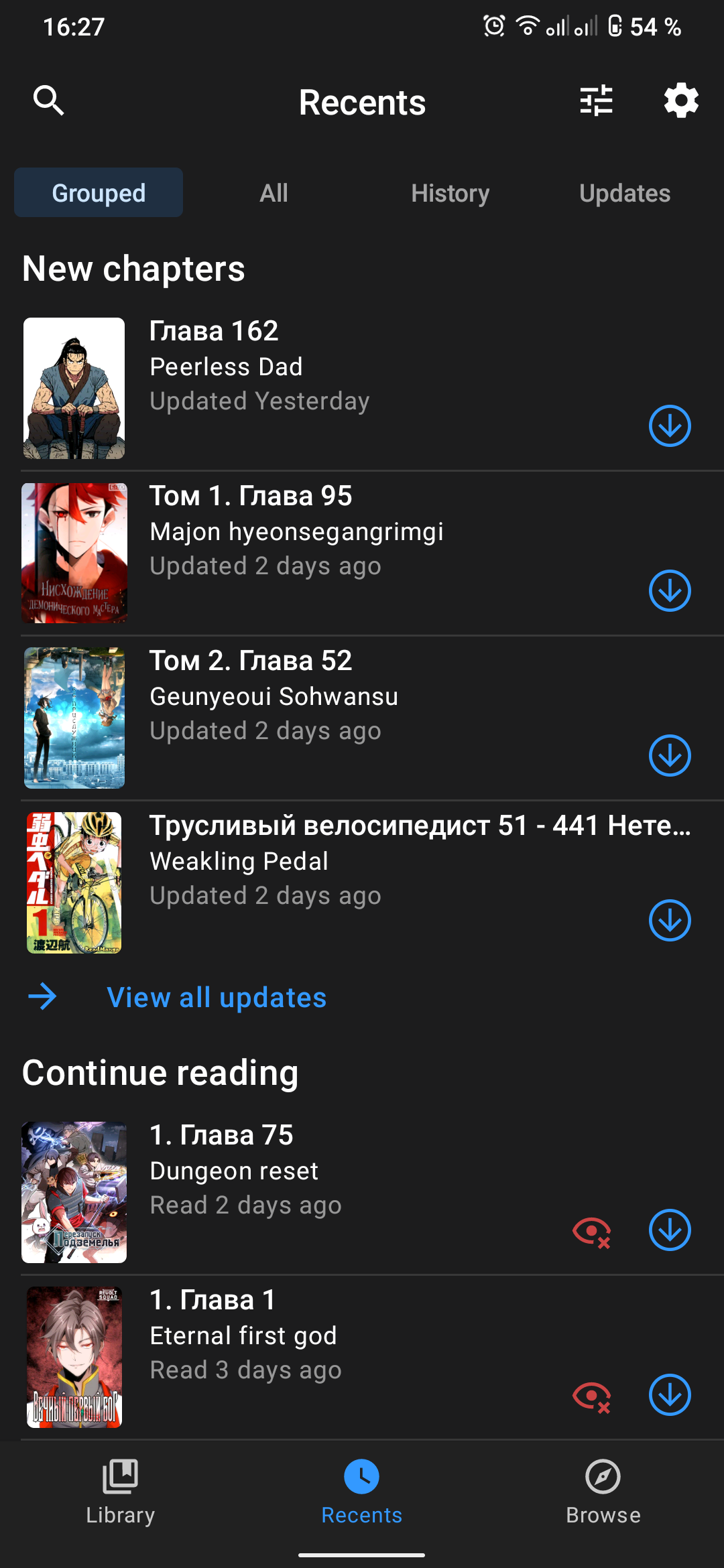
Task: Download the Weakling Pedal chapter
Action: (x=670, y=920)
